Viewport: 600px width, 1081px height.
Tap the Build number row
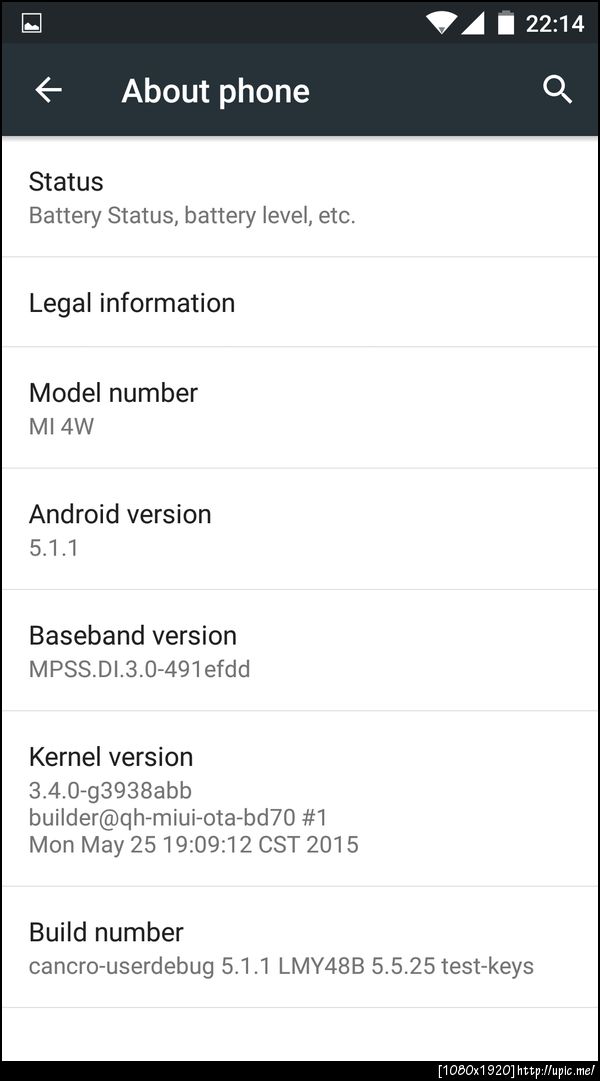[300, 948]
